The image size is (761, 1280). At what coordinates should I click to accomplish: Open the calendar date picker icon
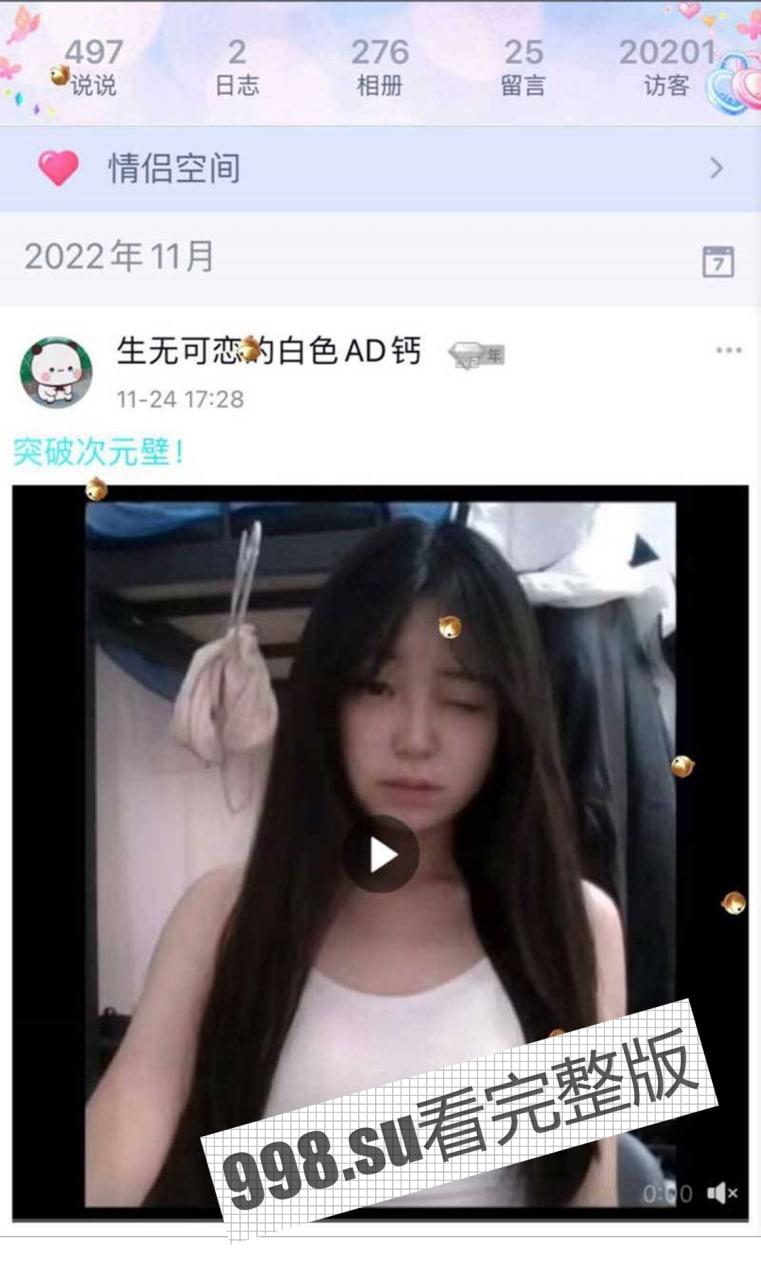[x=717, y=261]
